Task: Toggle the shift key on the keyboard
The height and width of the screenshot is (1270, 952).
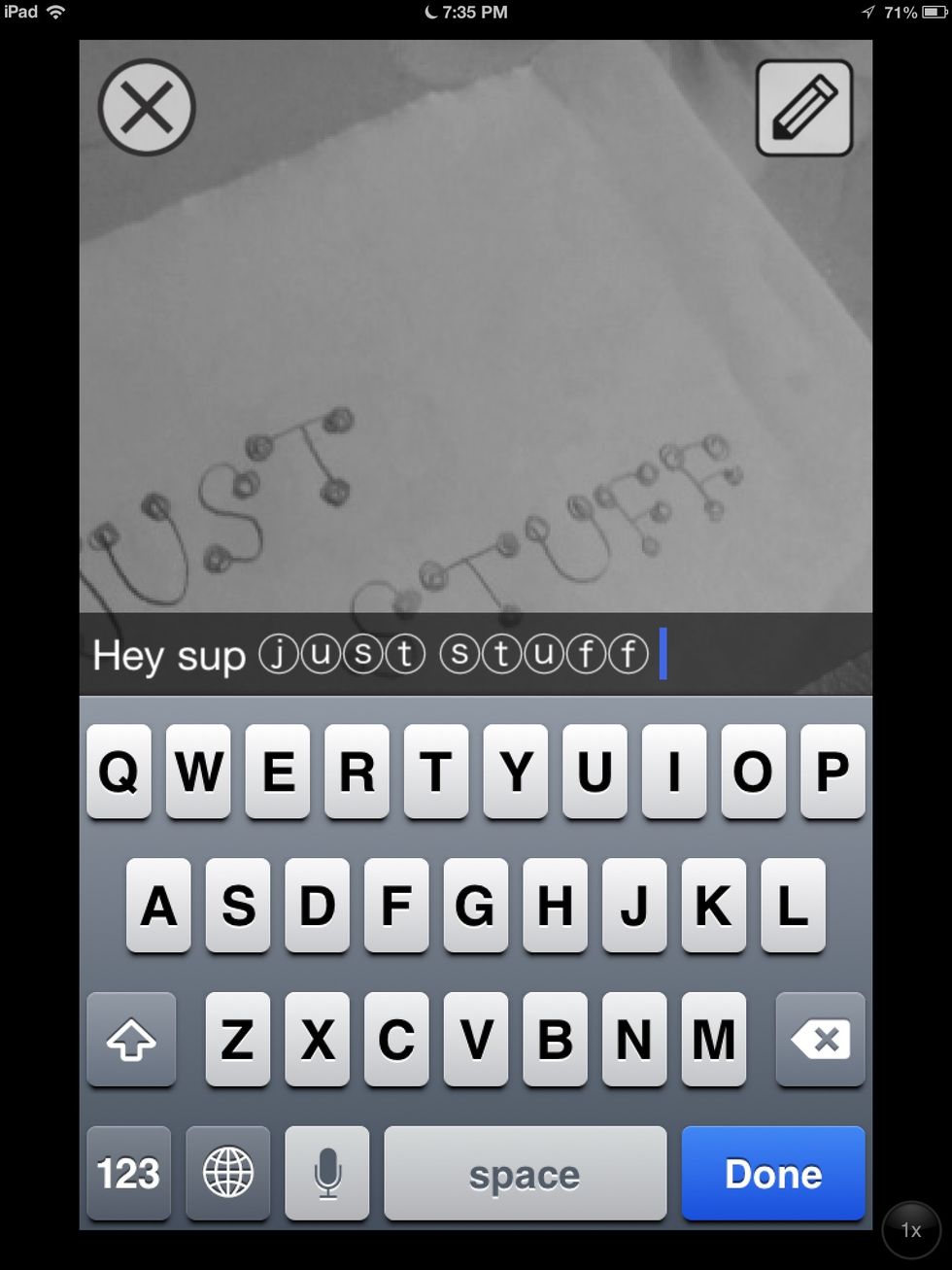Action: [131, 1040]
